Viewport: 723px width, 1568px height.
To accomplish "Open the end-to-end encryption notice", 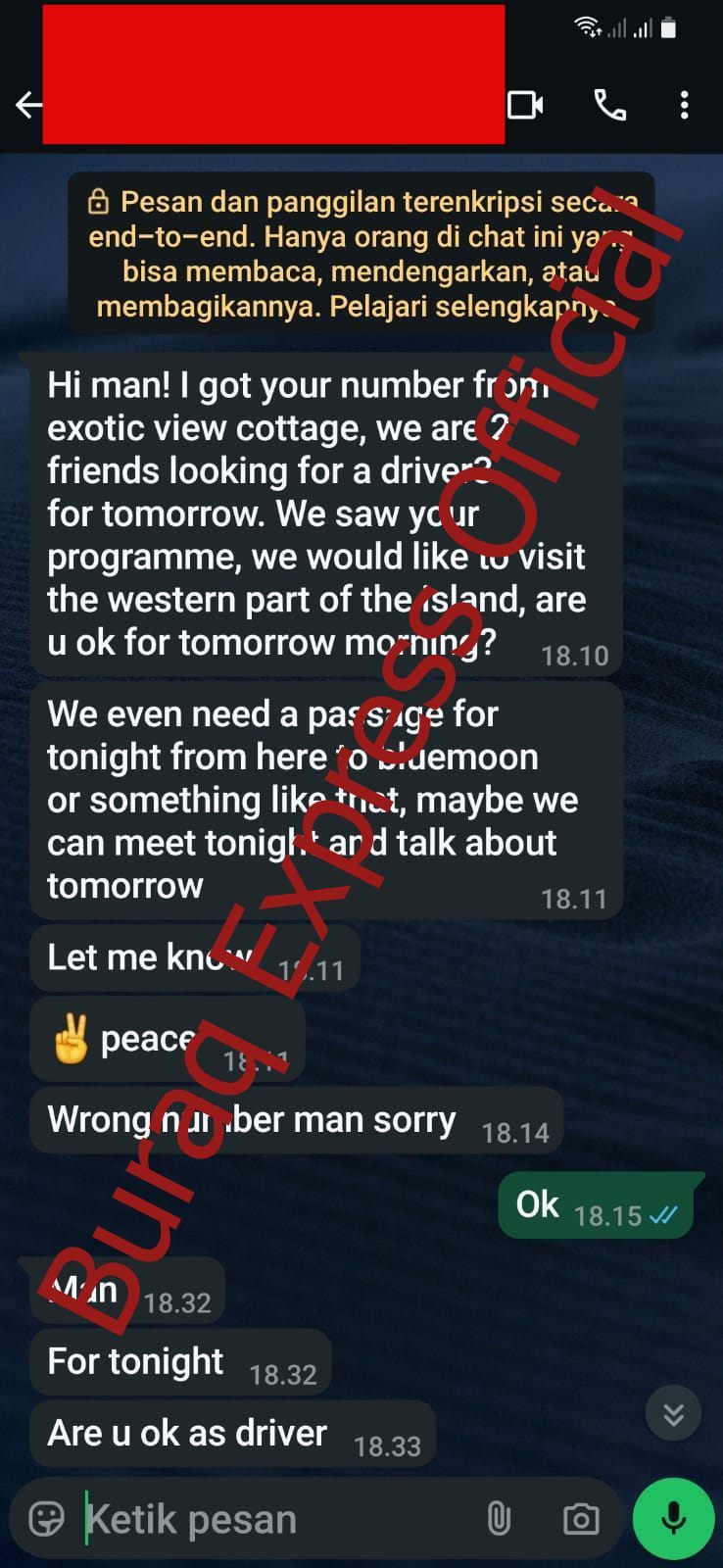I will coord(361,255).
